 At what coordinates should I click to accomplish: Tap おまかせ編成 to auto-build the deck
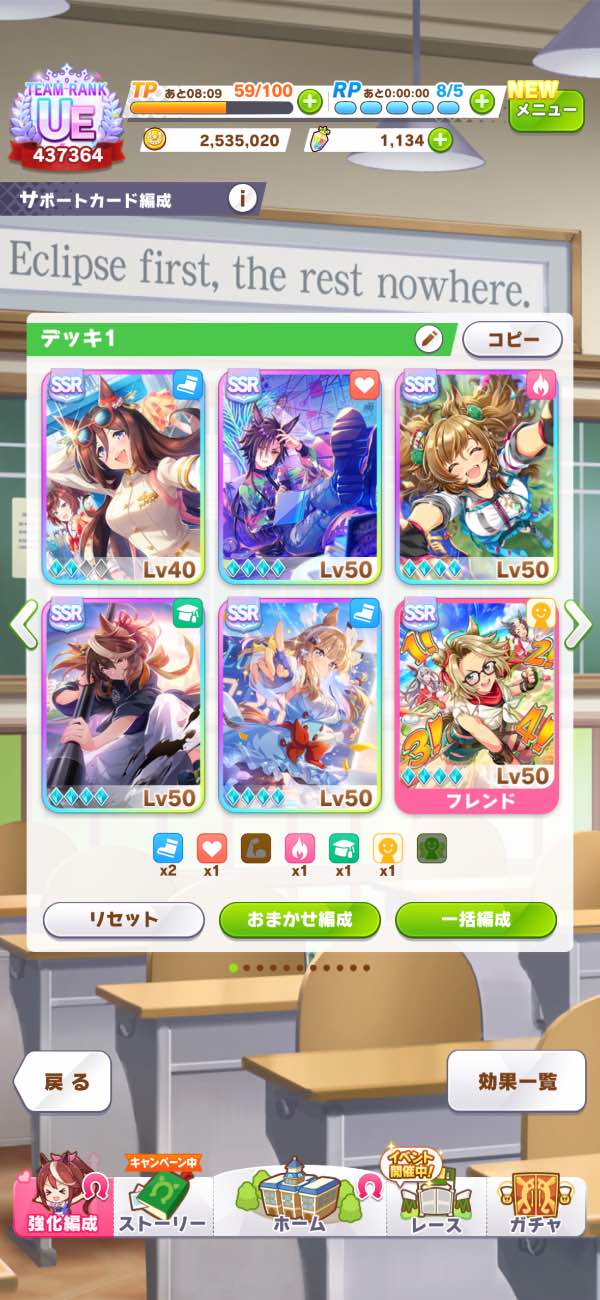point(300,920)
